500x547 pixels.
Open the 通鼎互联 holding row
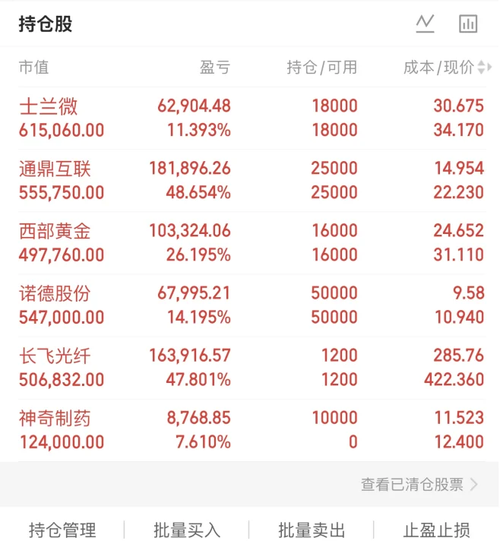pos(251,180)
